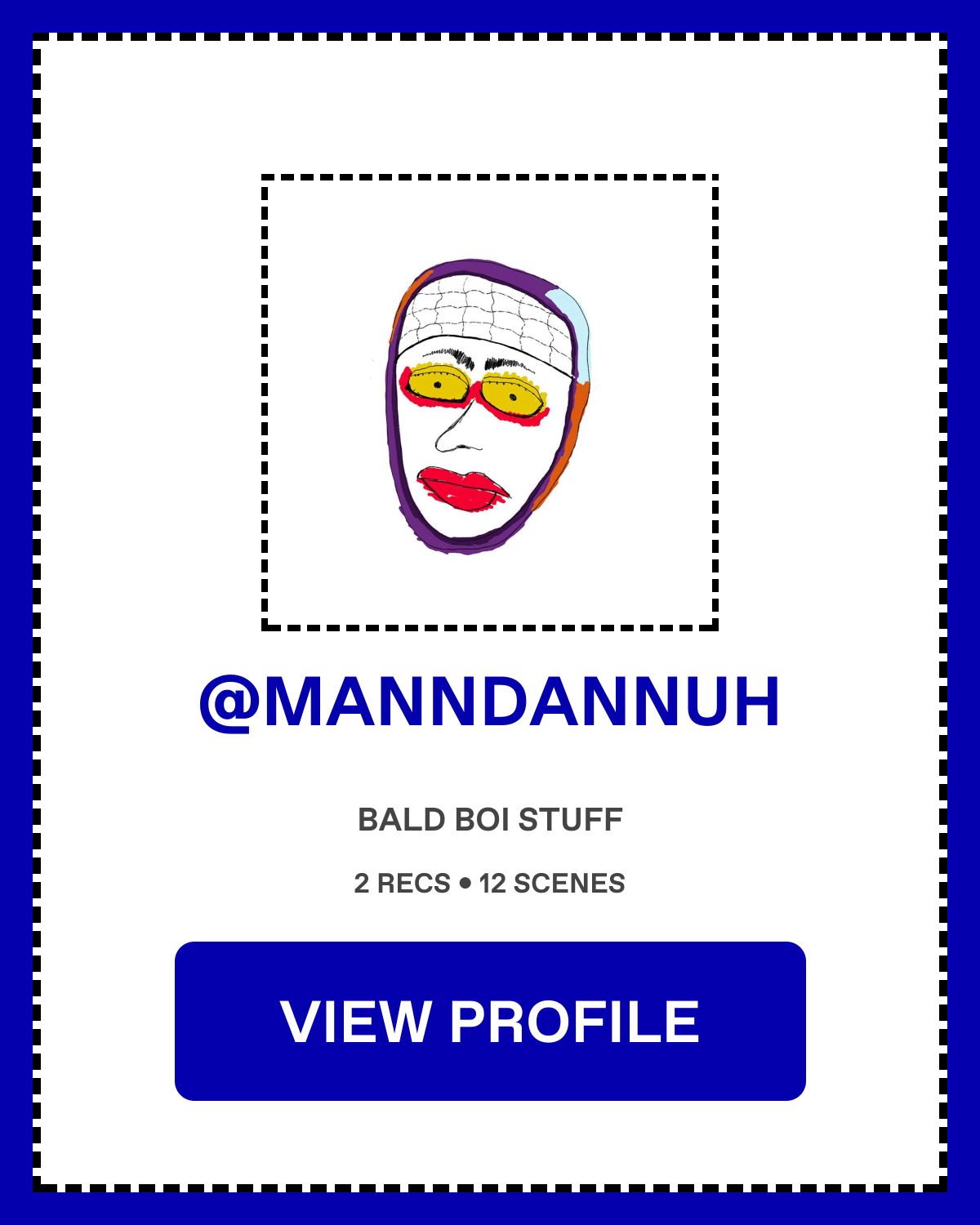
Task: Open the @MANNDANNUH avatar picture
Action: [488, 404]
